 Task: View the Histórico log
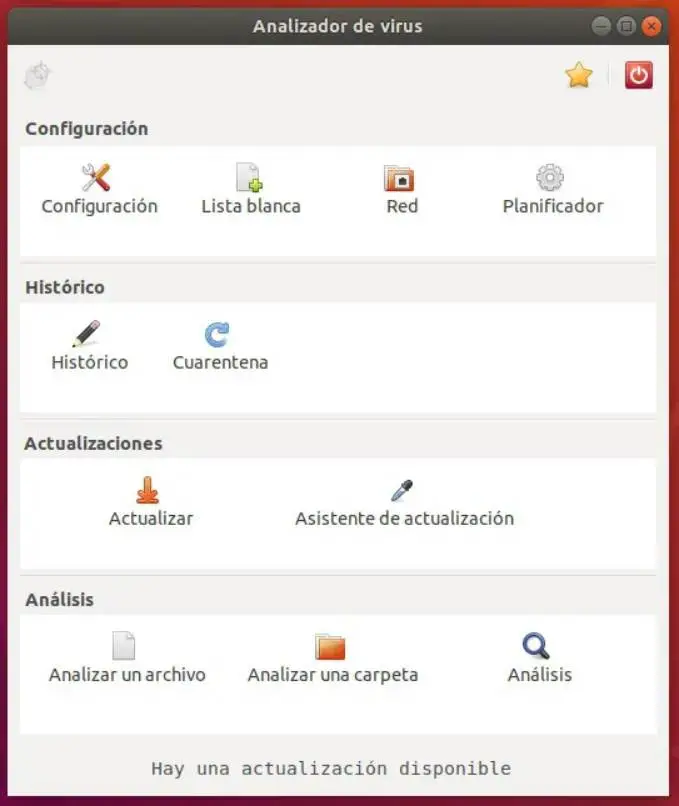coord(89,346)
